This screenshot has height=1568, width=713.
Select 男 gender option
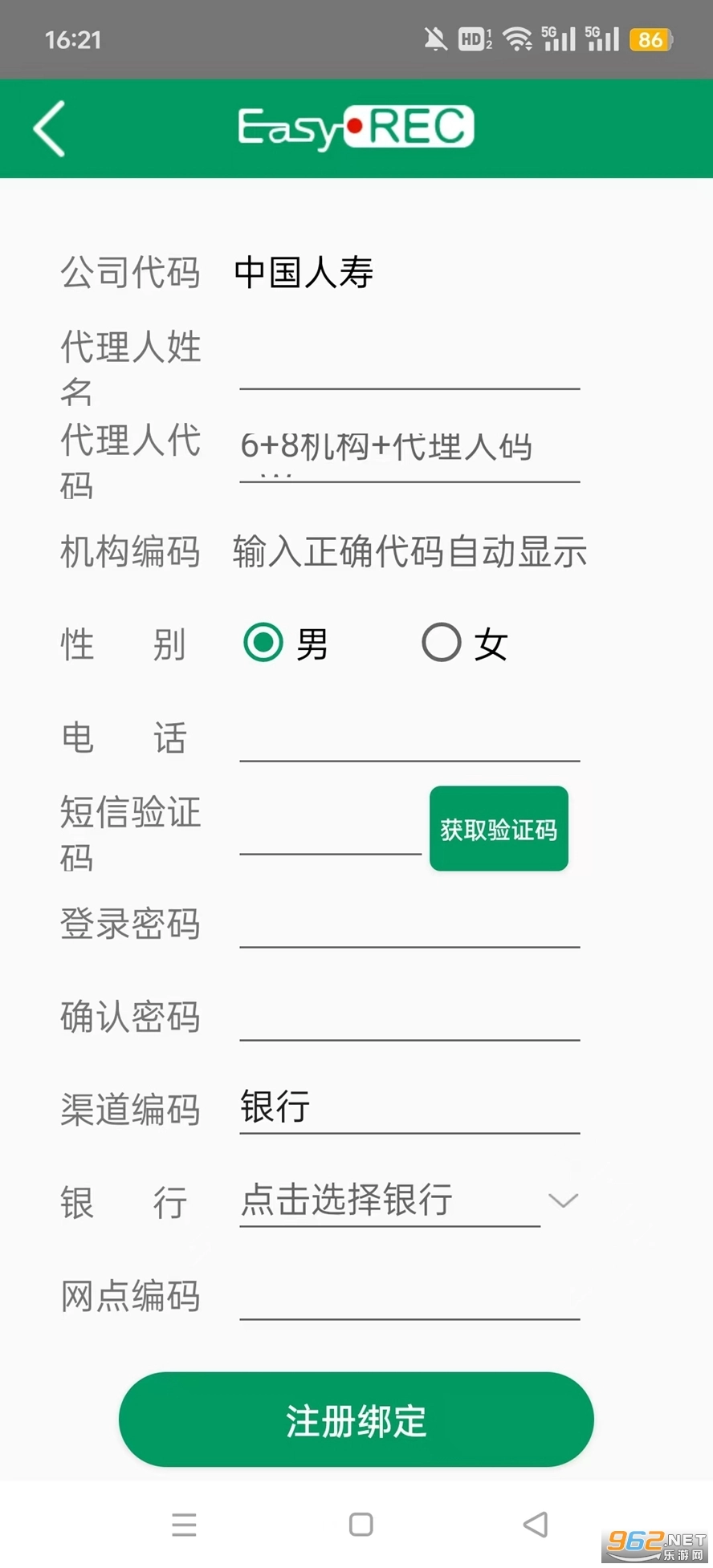click(263, 643)
